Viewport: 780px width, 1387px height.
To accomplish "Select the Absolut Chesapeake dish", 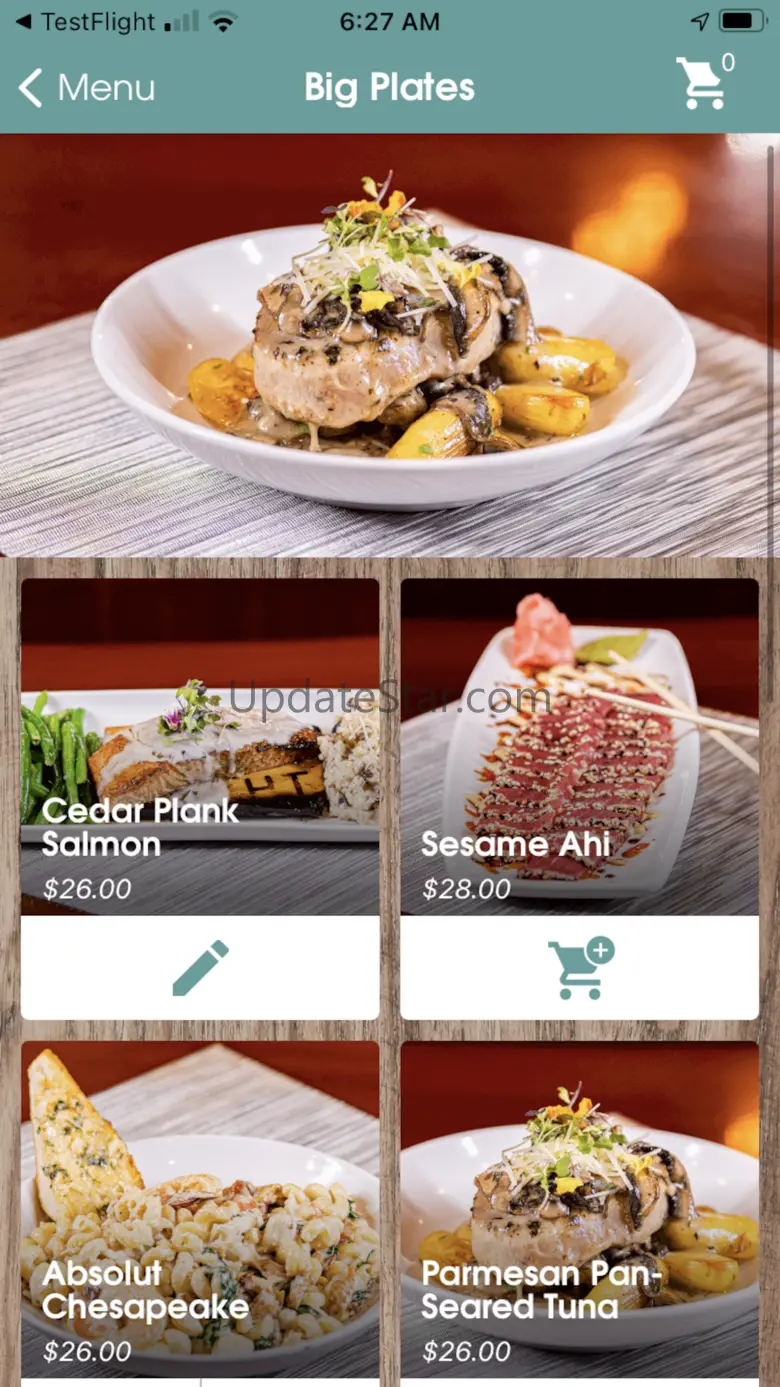I will [200, 1210].
